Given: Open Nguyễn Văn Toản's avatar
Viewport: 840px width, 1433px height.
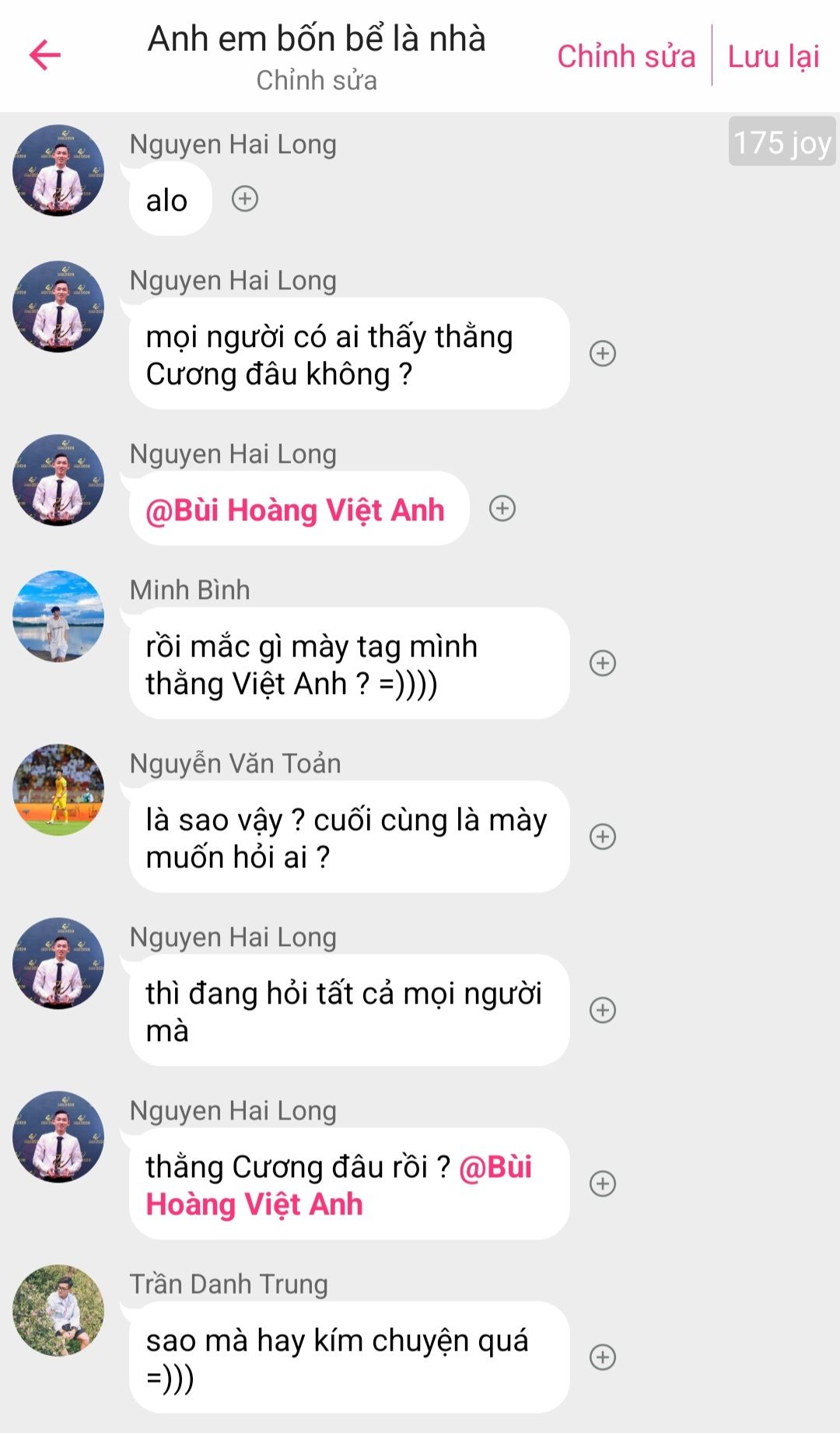Looking at the screenshot, I should 58,790.
